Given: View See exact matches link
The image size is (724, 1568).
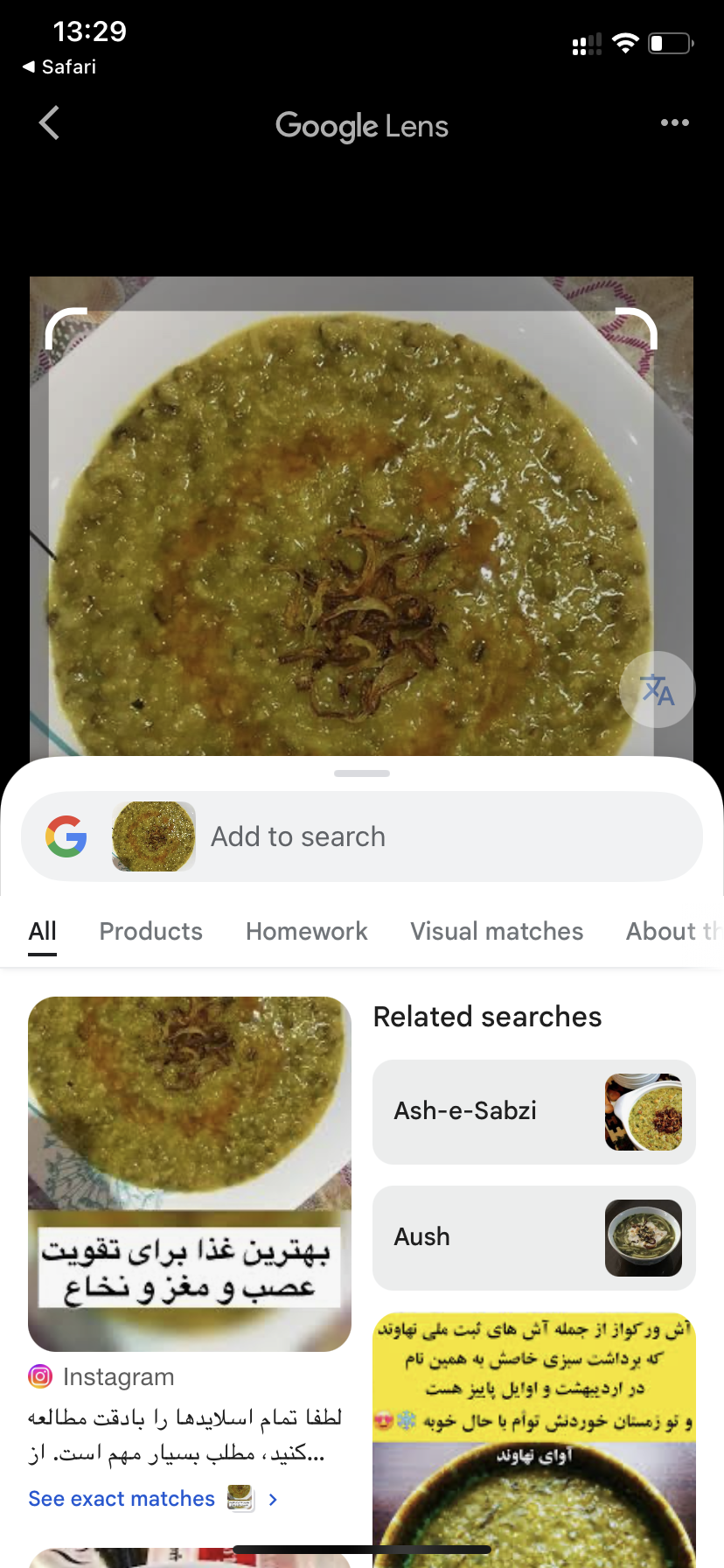Looking at the screenshot, I should click(x=122, y=1499).
